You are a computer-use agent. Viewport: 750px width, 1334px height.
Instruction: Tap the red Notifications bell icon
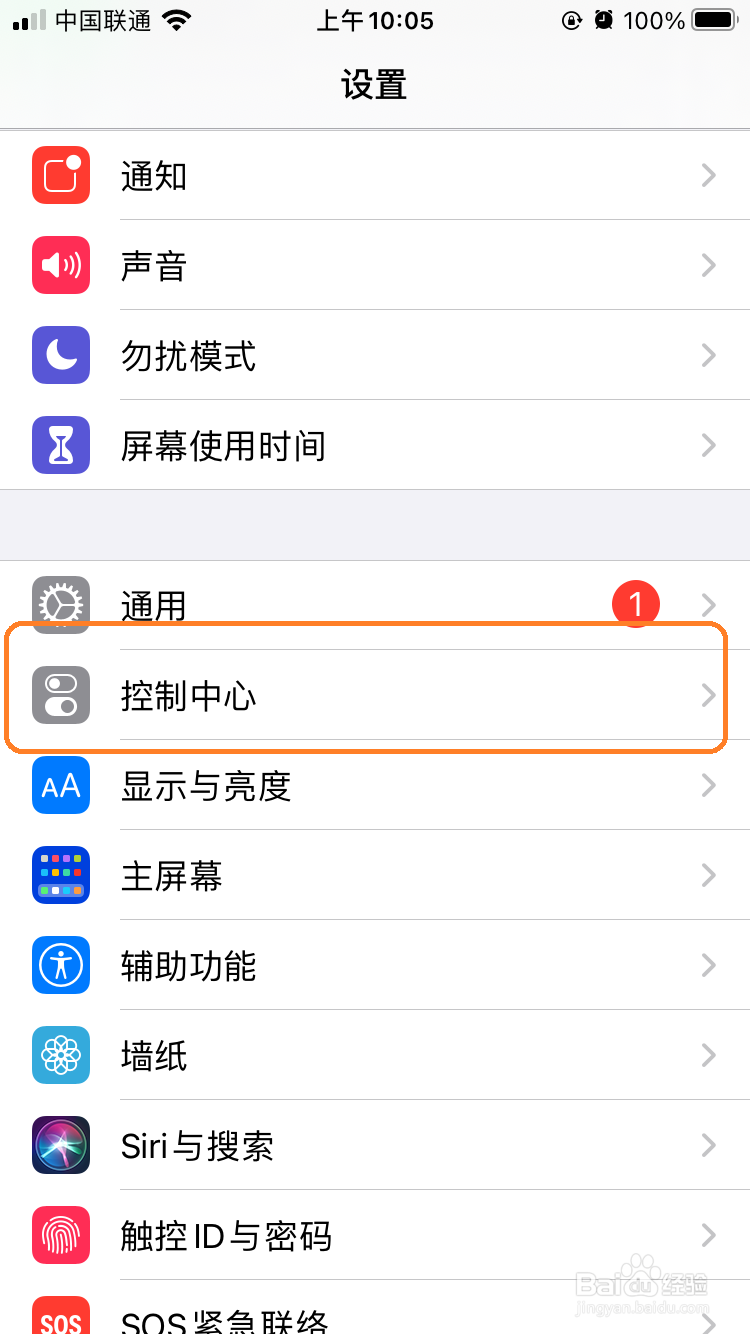[x=61, y=175]
